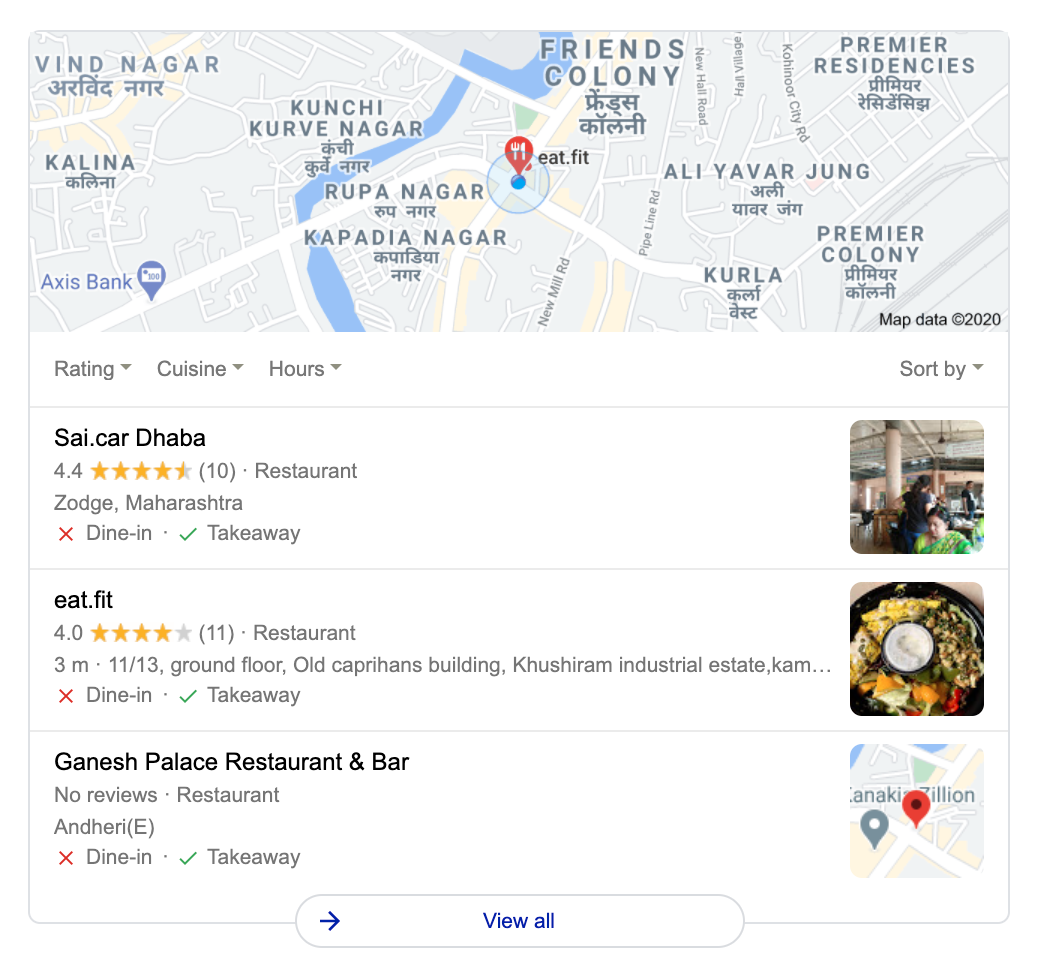Tap View all to see more restaurants
Image resolution: width=1050 pixels, height=968 pixels.
(519, 921)
